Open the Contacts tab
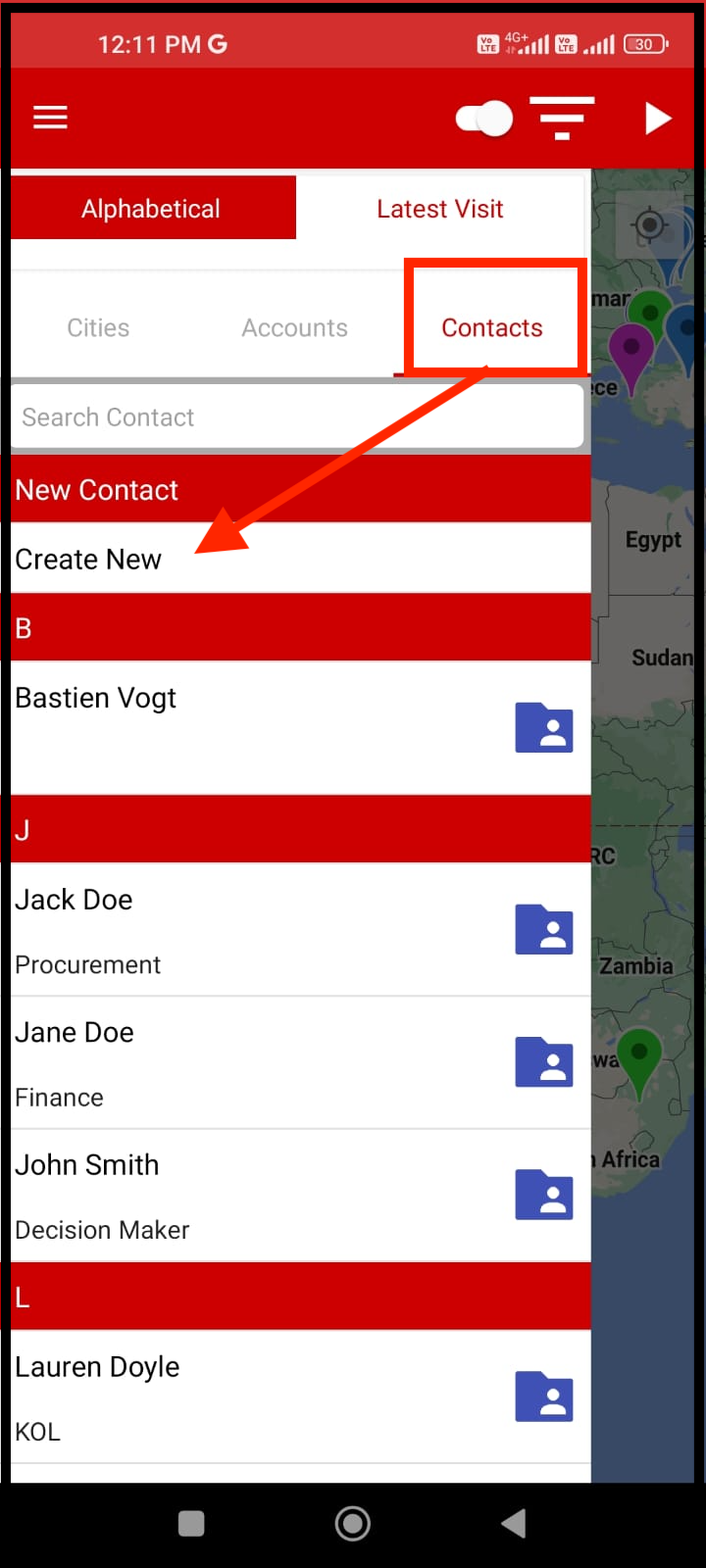The width and height of the screenshot is (706, 1568). [491, 327]
